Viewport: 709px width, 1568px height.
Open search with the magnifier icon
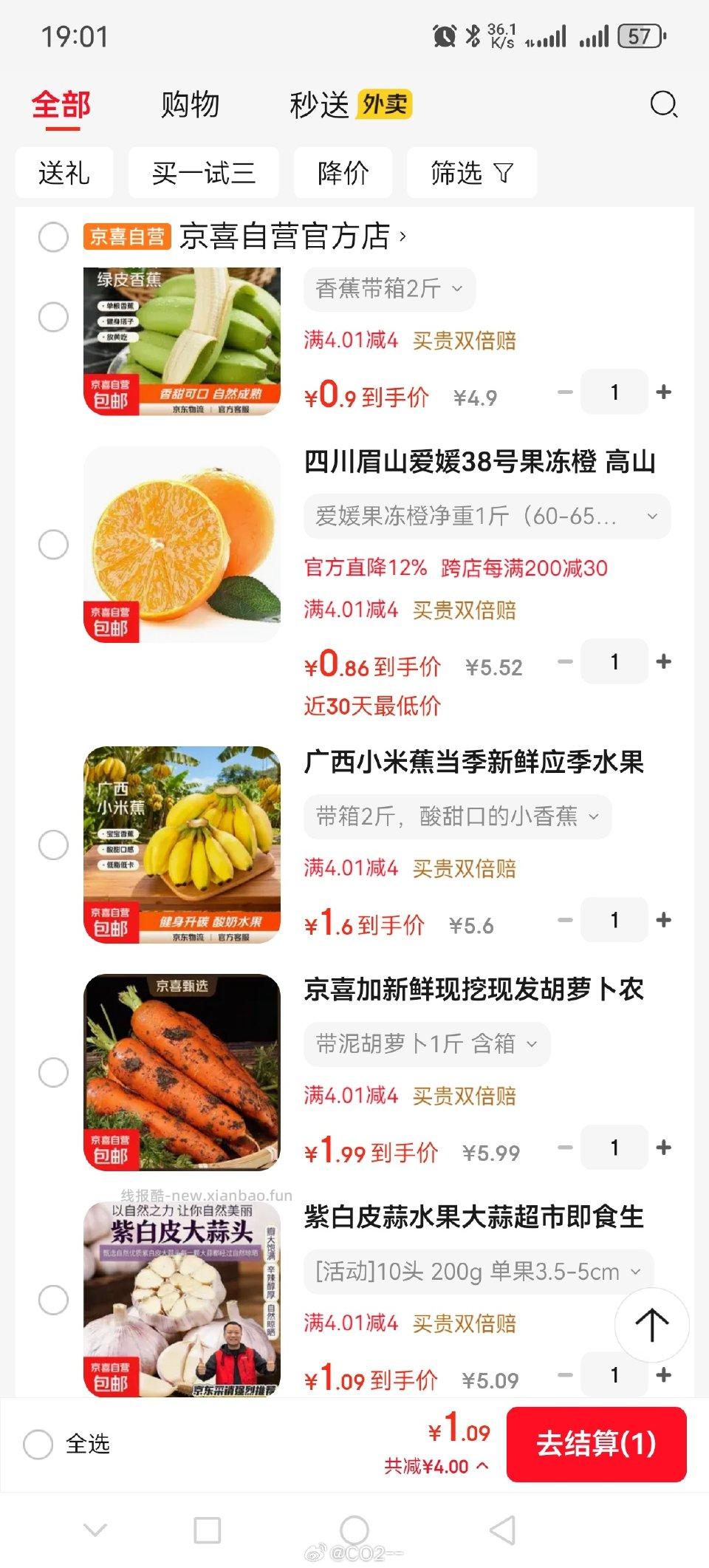(662, 104)
